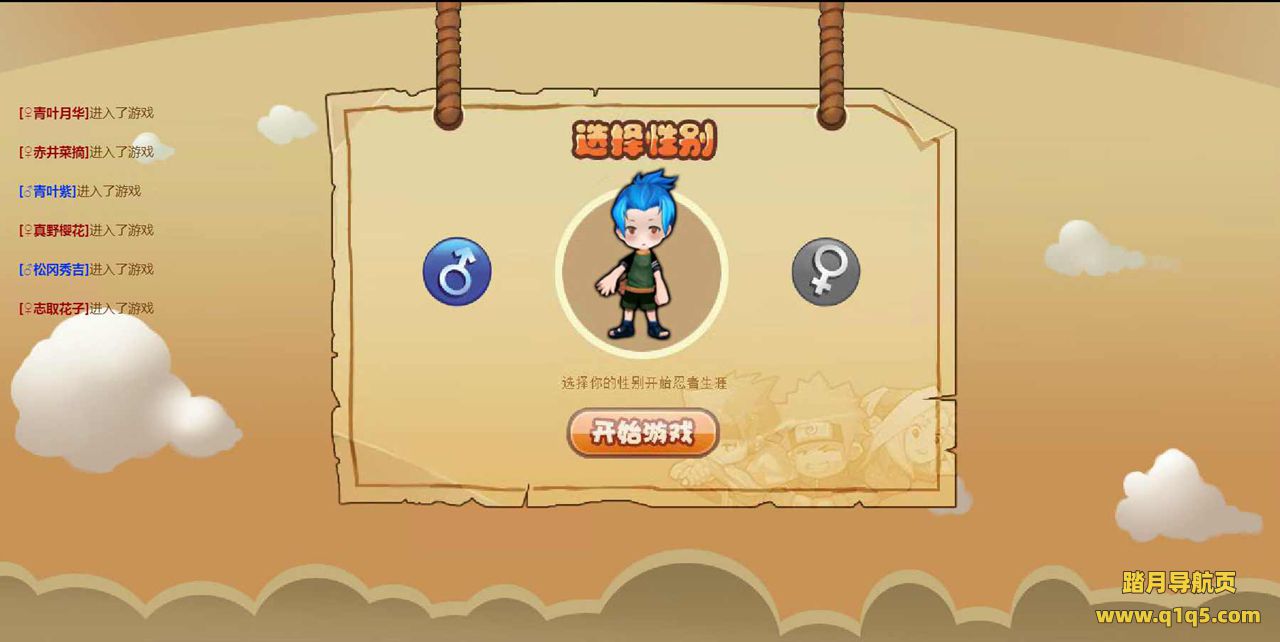This screenshot has width=1280, height=642.
Task: Select the female gender symbol
Action: click(x=825, y=271)
